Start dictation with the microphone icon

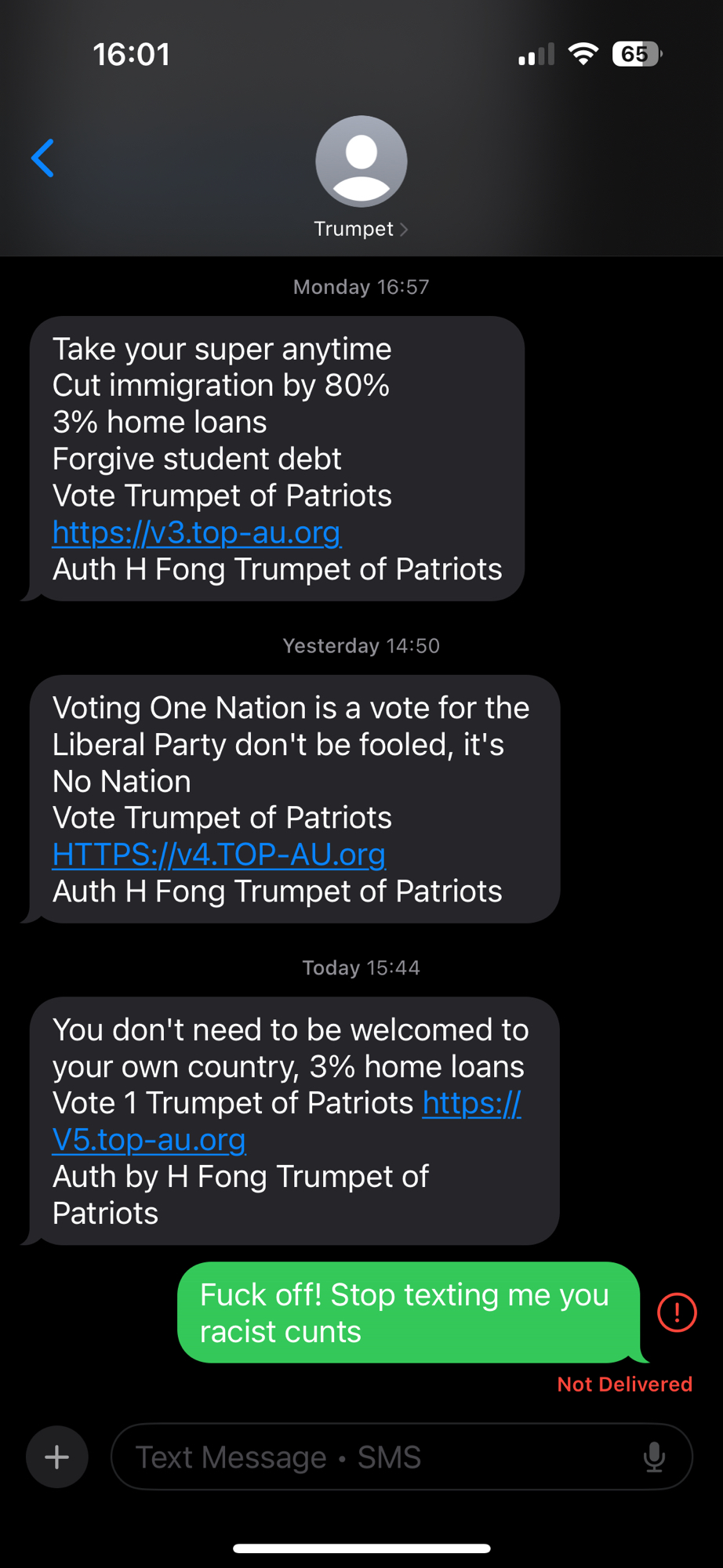[x=654, y=1457]
